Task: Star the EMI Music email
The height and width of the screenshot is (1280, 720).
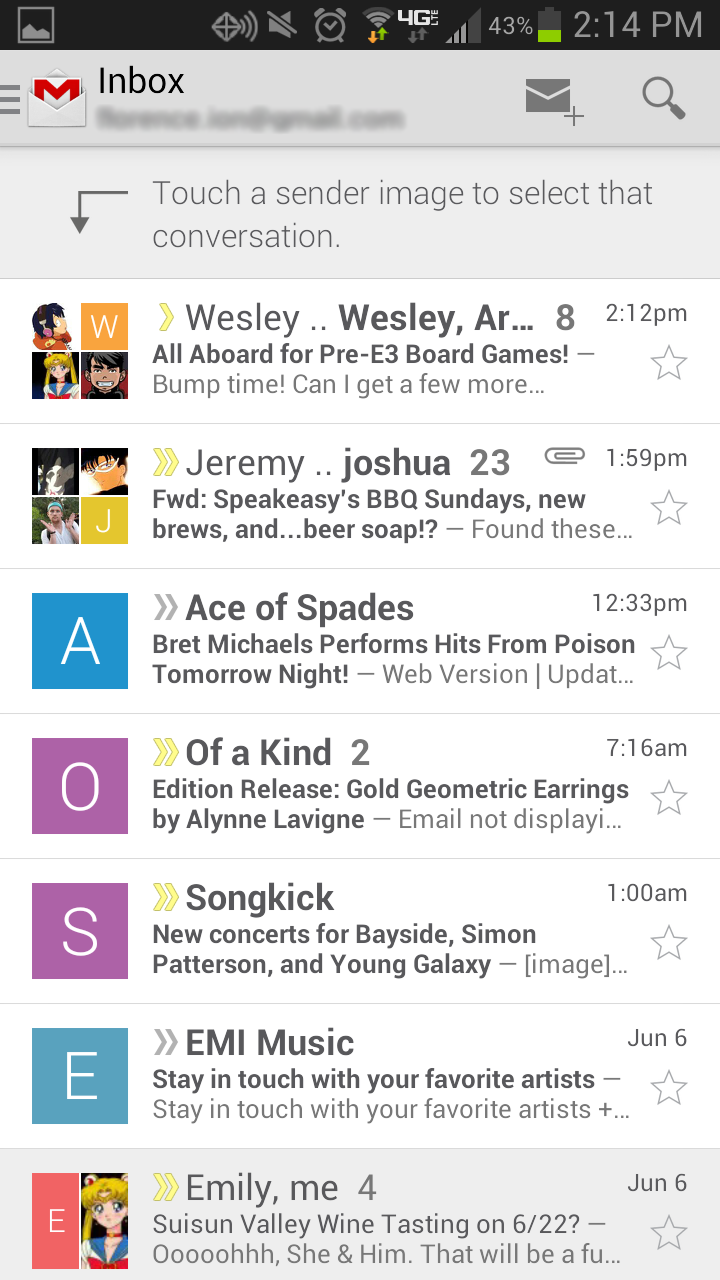Action: [669, 1088]
